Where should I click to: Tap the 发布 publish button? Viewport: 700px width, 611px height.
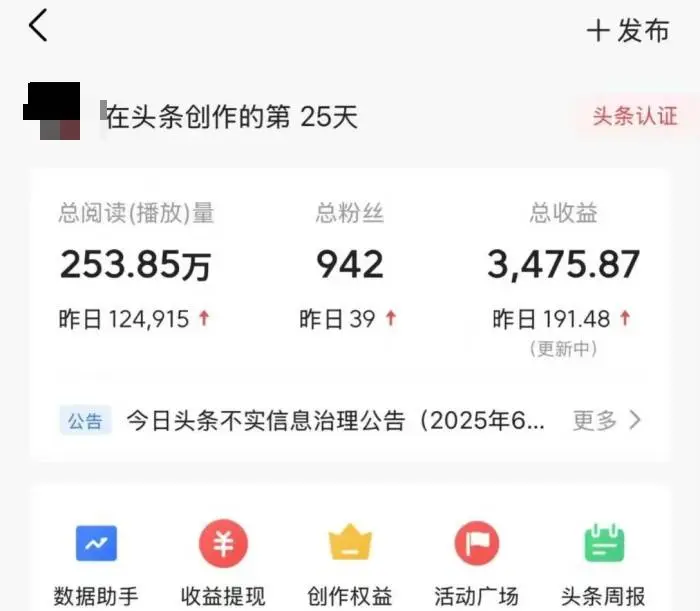click(x=628, y=31)
